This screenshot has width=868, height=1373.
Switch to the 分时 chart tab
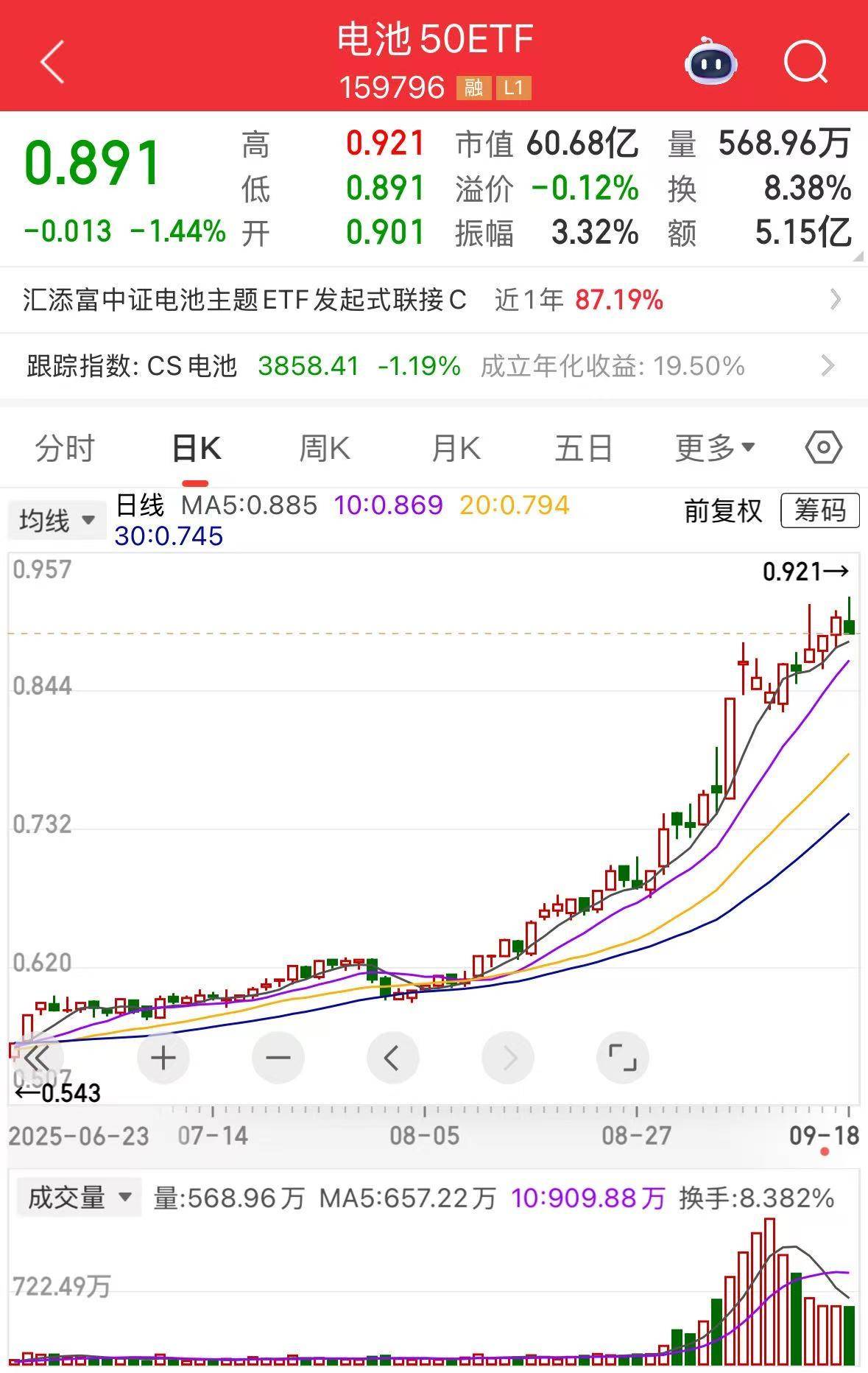point(65,448)
